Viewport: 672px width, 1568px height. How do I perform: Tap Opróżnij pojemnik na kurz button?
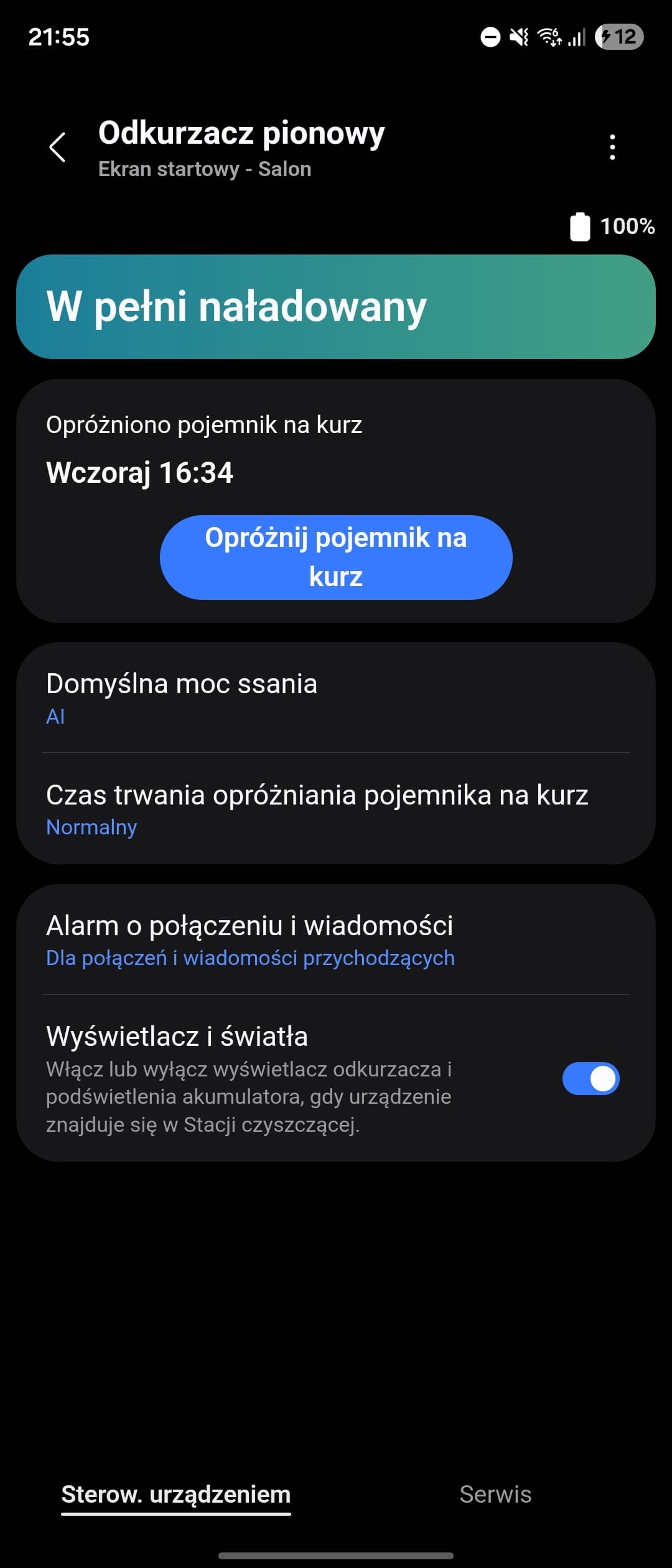point(336,557)
